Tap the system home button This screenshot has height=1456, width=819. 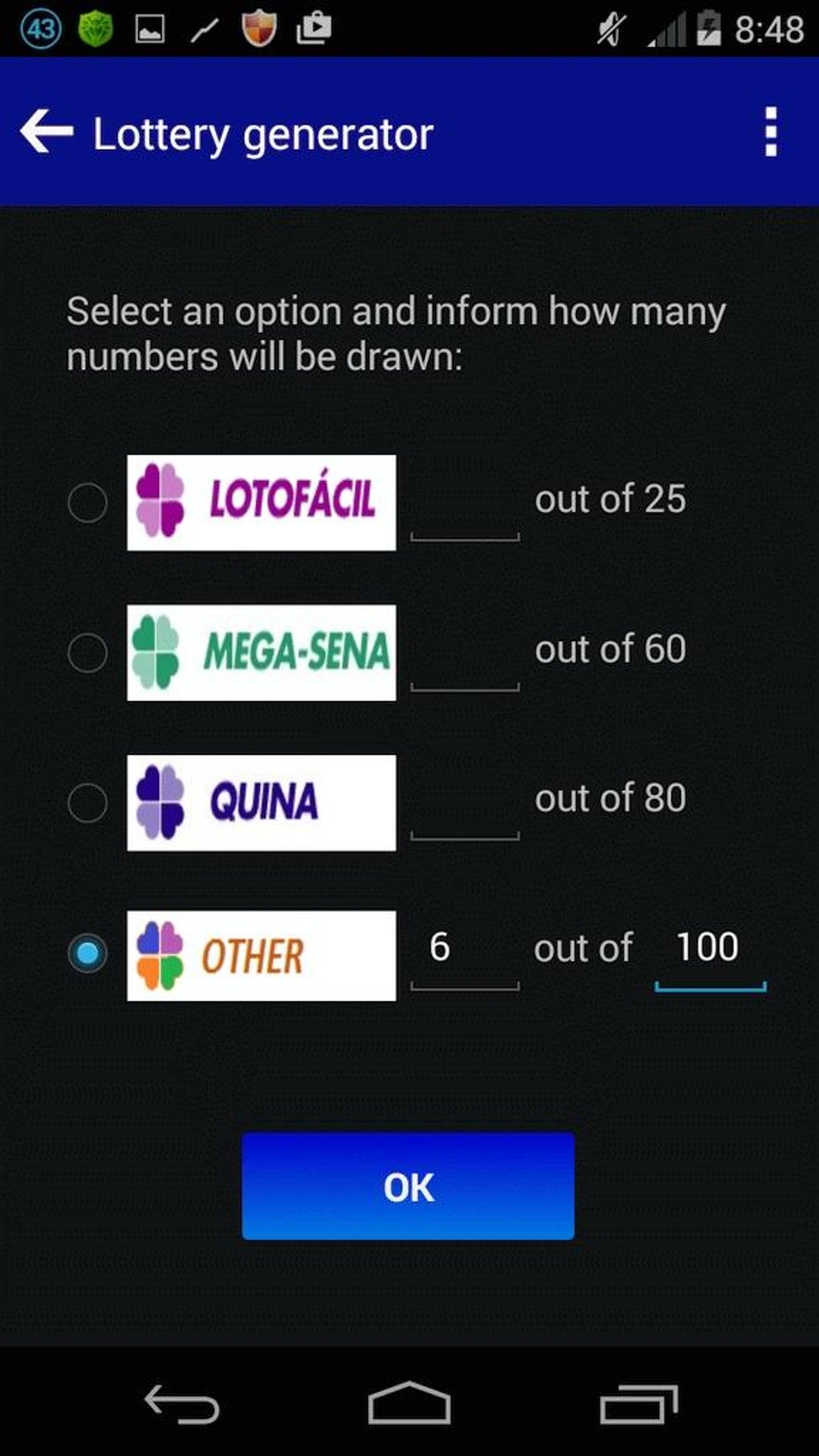[409, 1403]
